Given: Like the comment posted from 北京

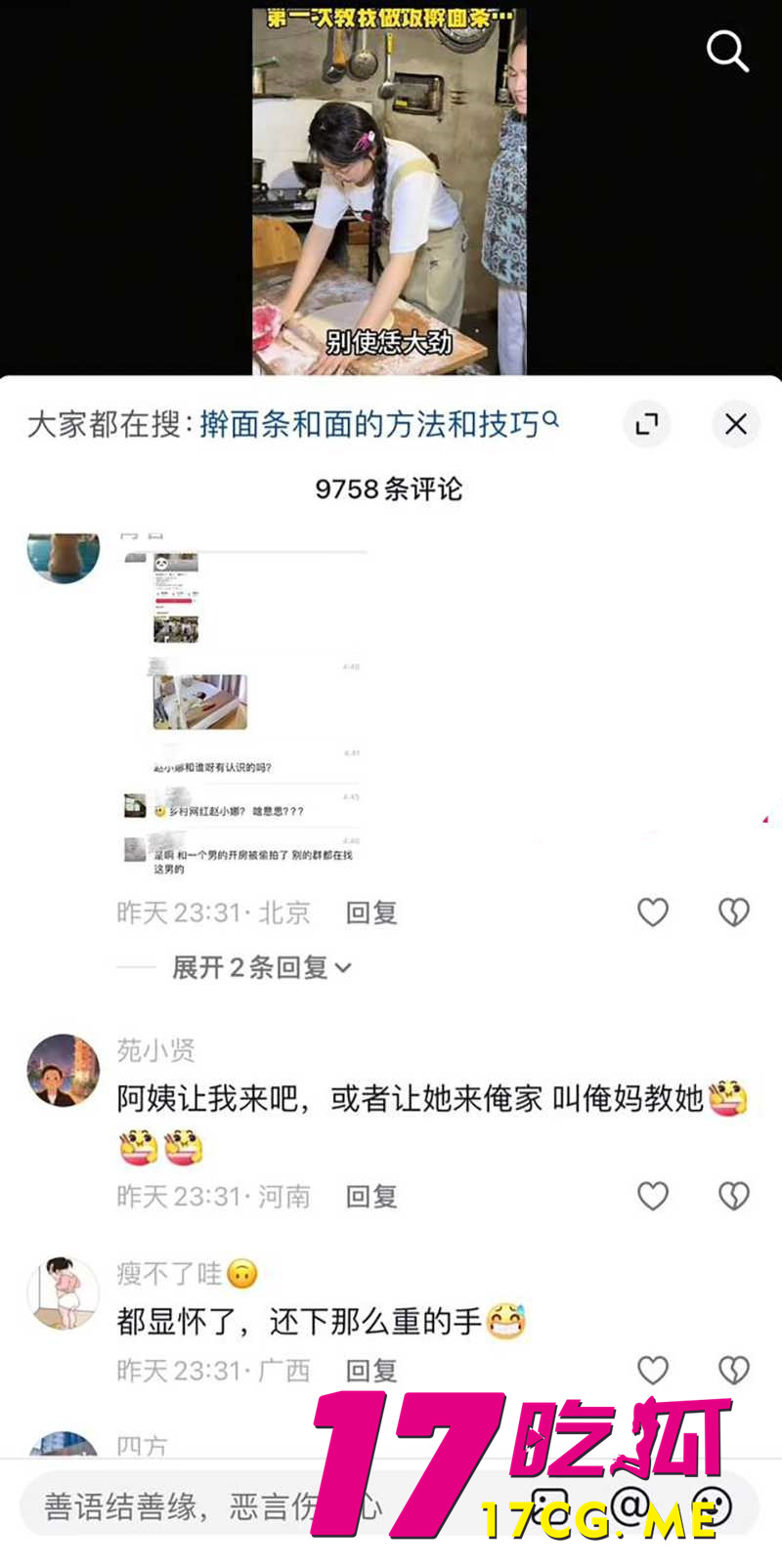Looking at the screenshot, I should pyautogui.click(x=653, y=912).
